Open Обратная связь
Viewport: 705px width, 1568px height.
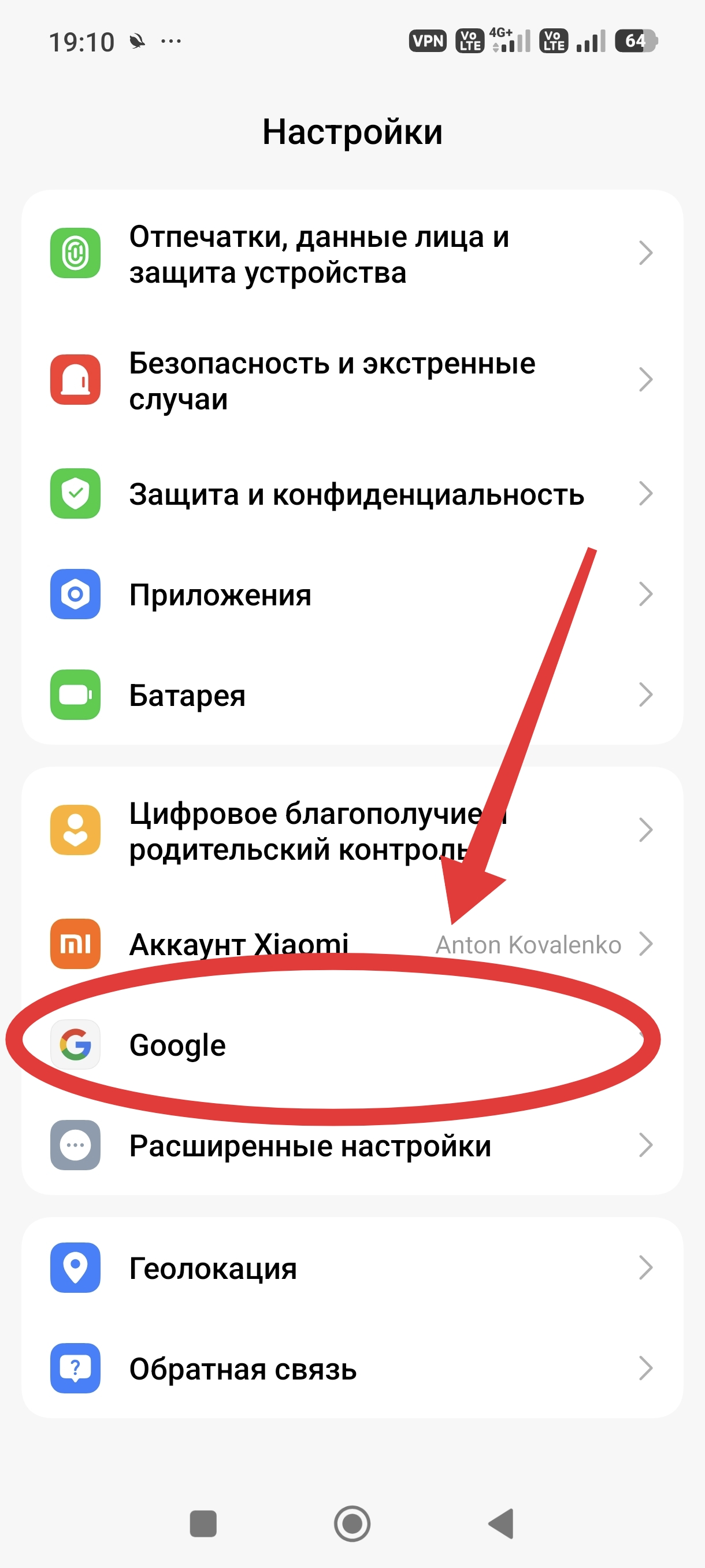click(351, 1369)
